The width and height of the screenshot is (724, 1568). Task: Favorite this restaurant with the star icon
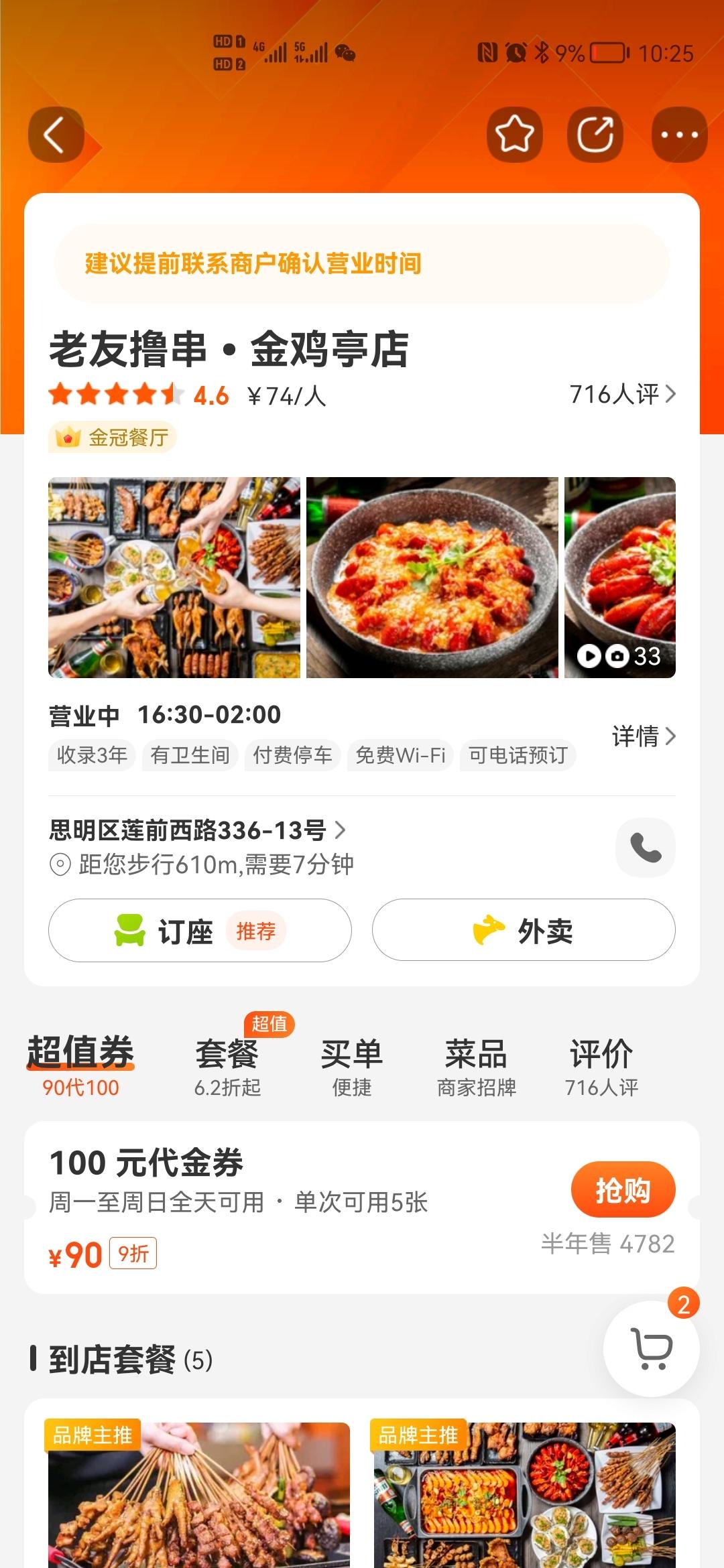click(x=514, y=135)
